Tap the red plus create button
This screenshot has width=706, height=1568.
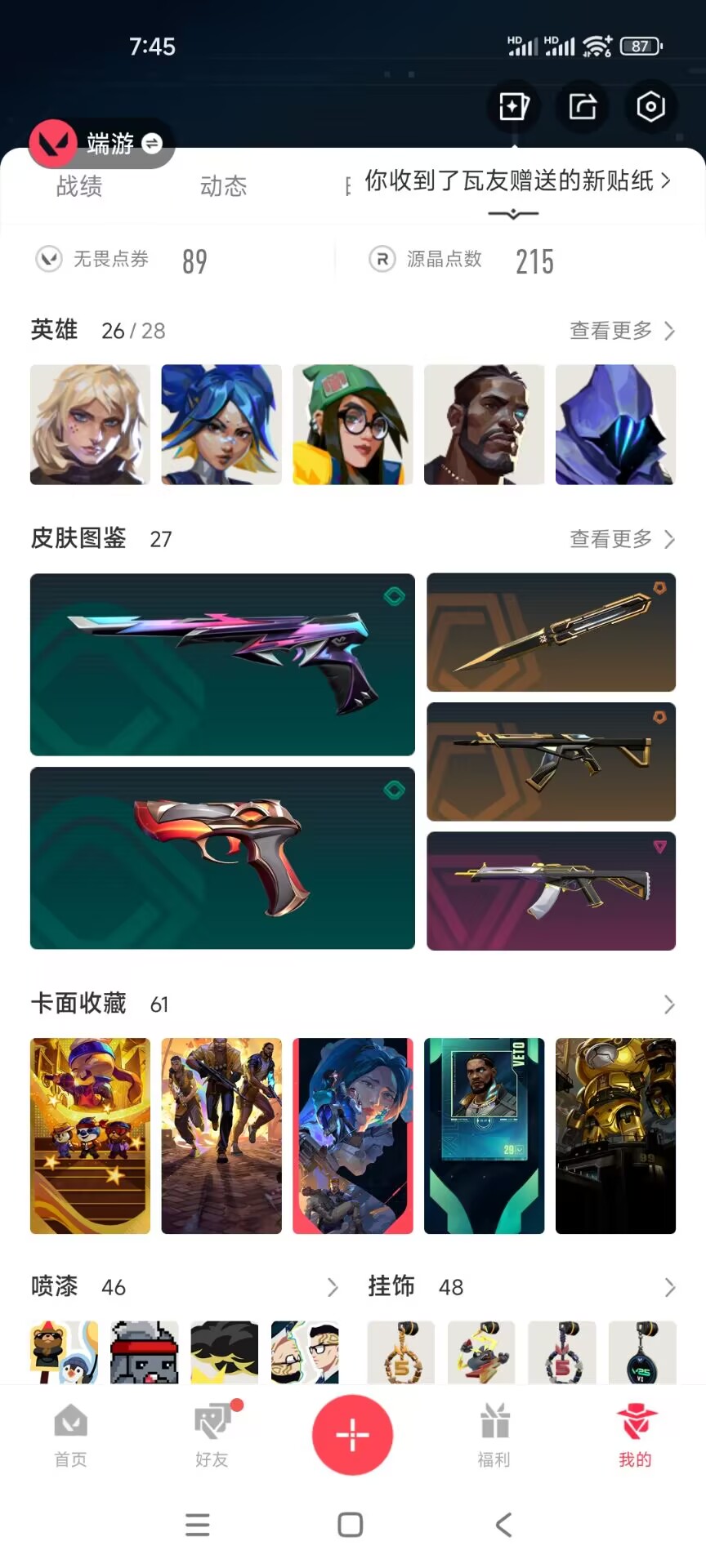[x=352, y=1435]
